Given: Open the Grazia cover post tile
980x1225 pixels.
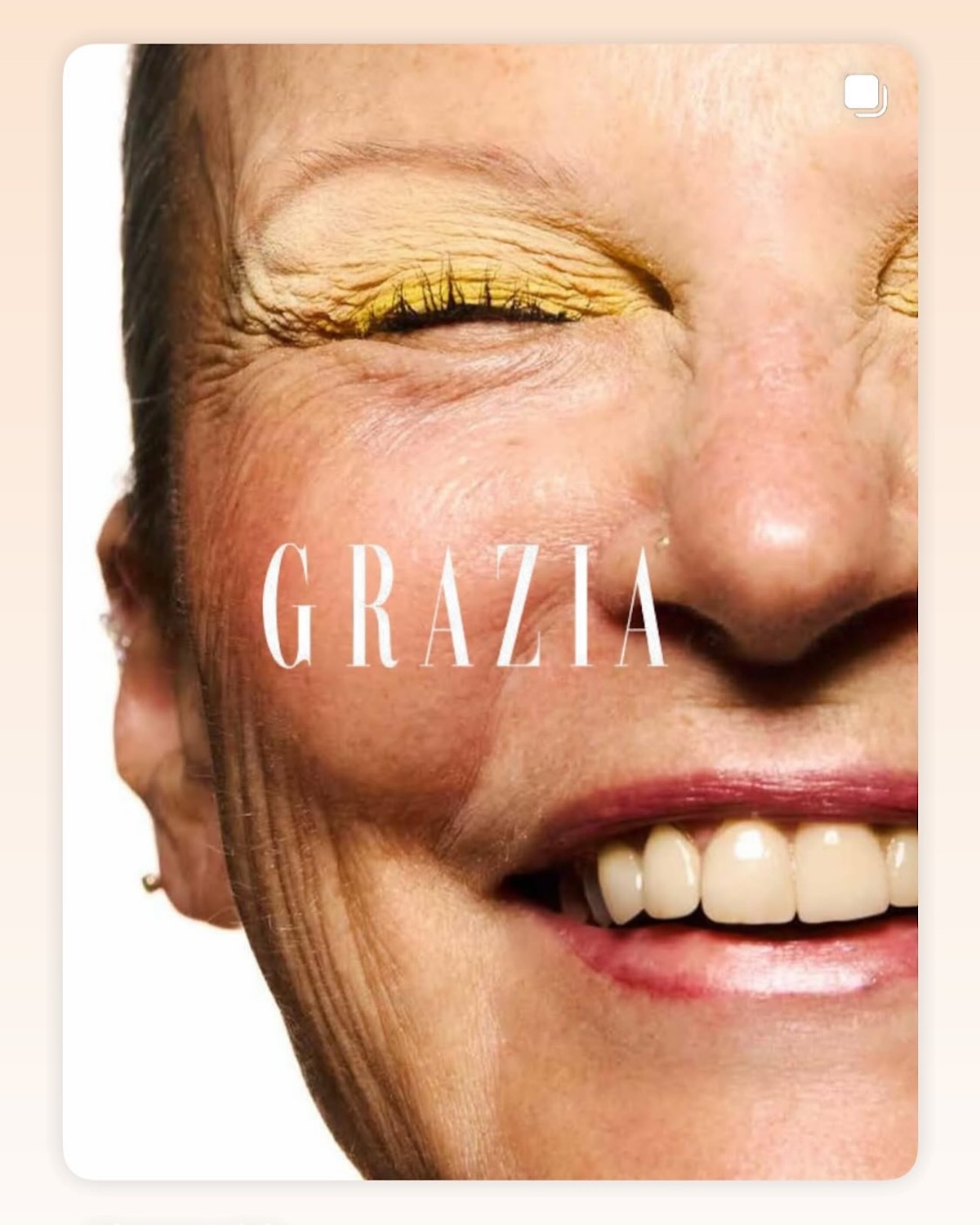Looking at the screenshot, I should [490, 611].
